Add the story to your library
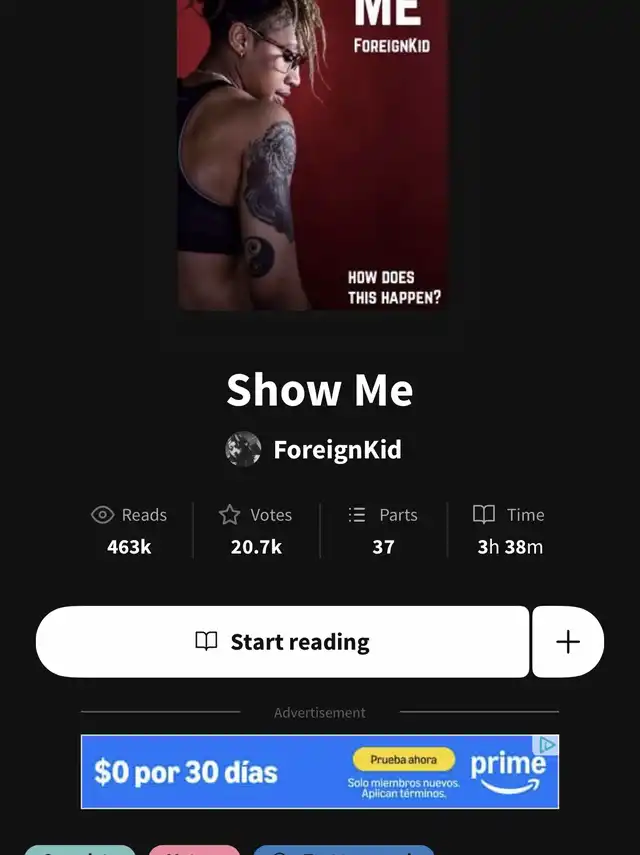Image resolution: width=640 pixels, height=855 pixels. tap(568, 642)
